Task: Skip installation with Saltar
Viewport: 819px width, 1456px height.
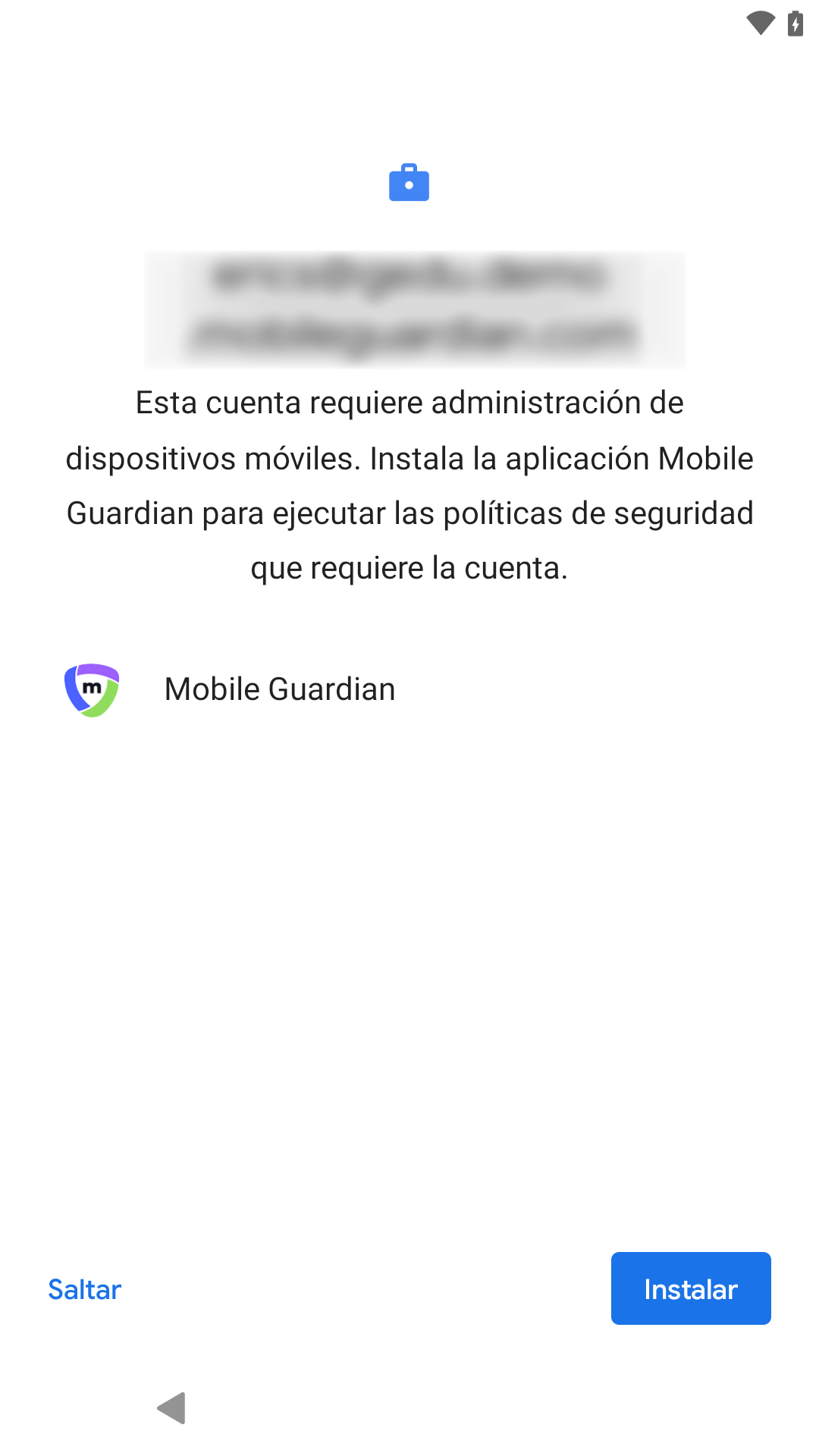Action: click(85, 1289)
